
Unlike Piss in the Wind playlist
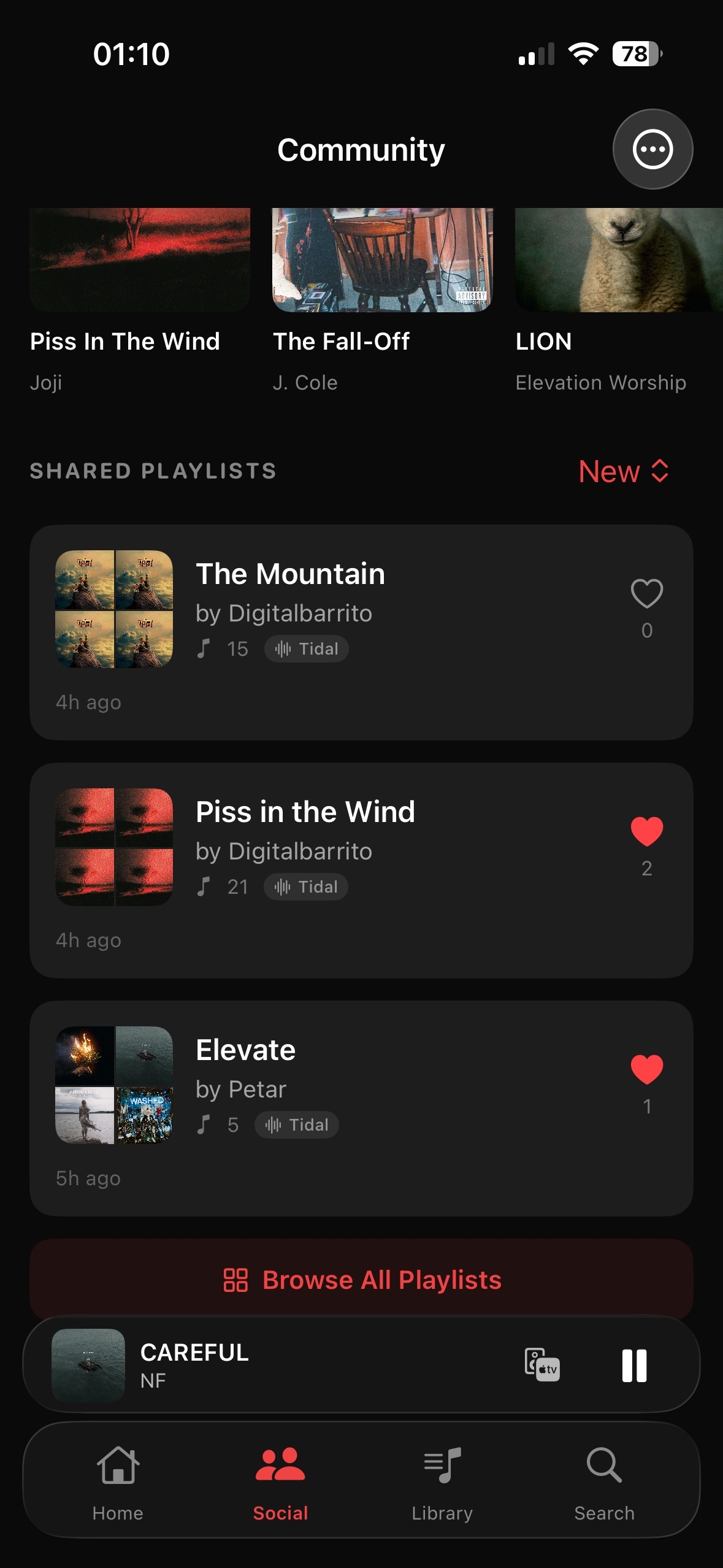click(x=646, y=832)
